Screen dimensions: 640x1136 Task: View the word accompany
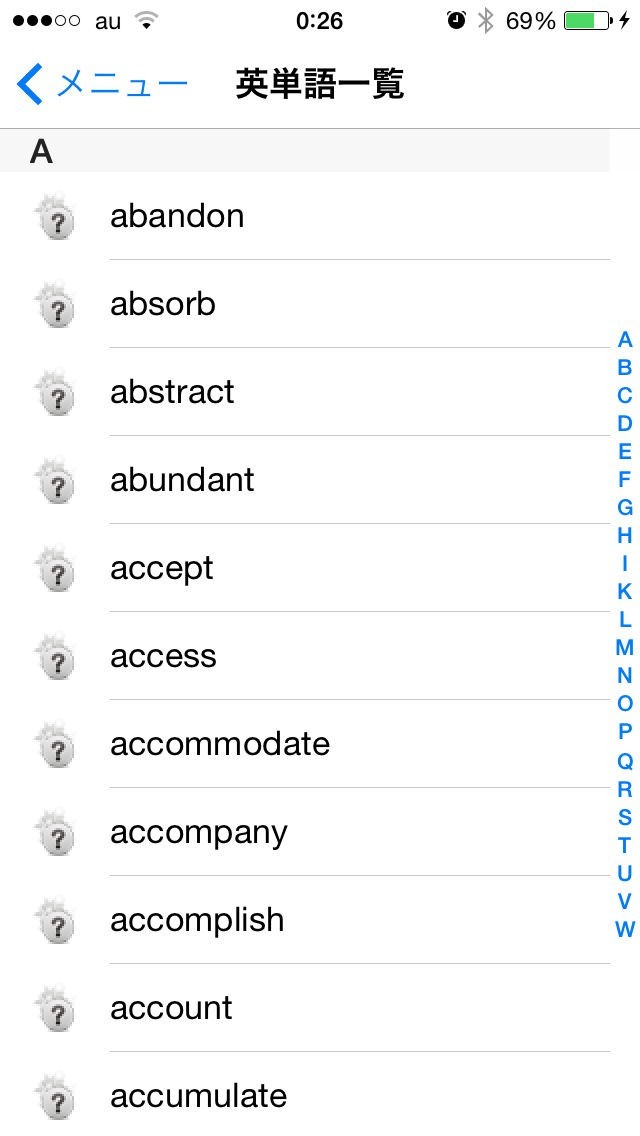pos(305,832)
